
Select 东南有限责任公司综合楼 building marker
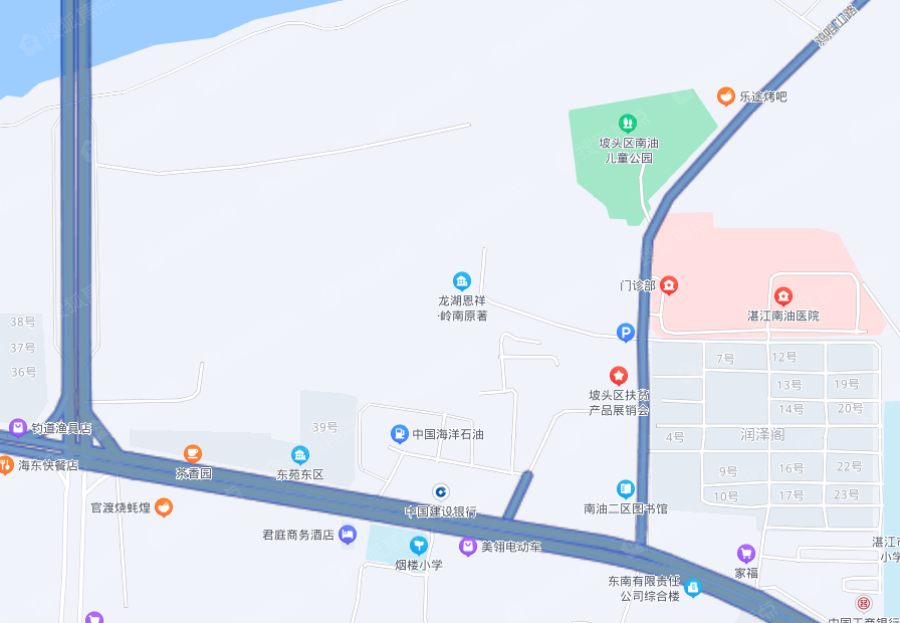pyautogui.click(x=693, y=588)
